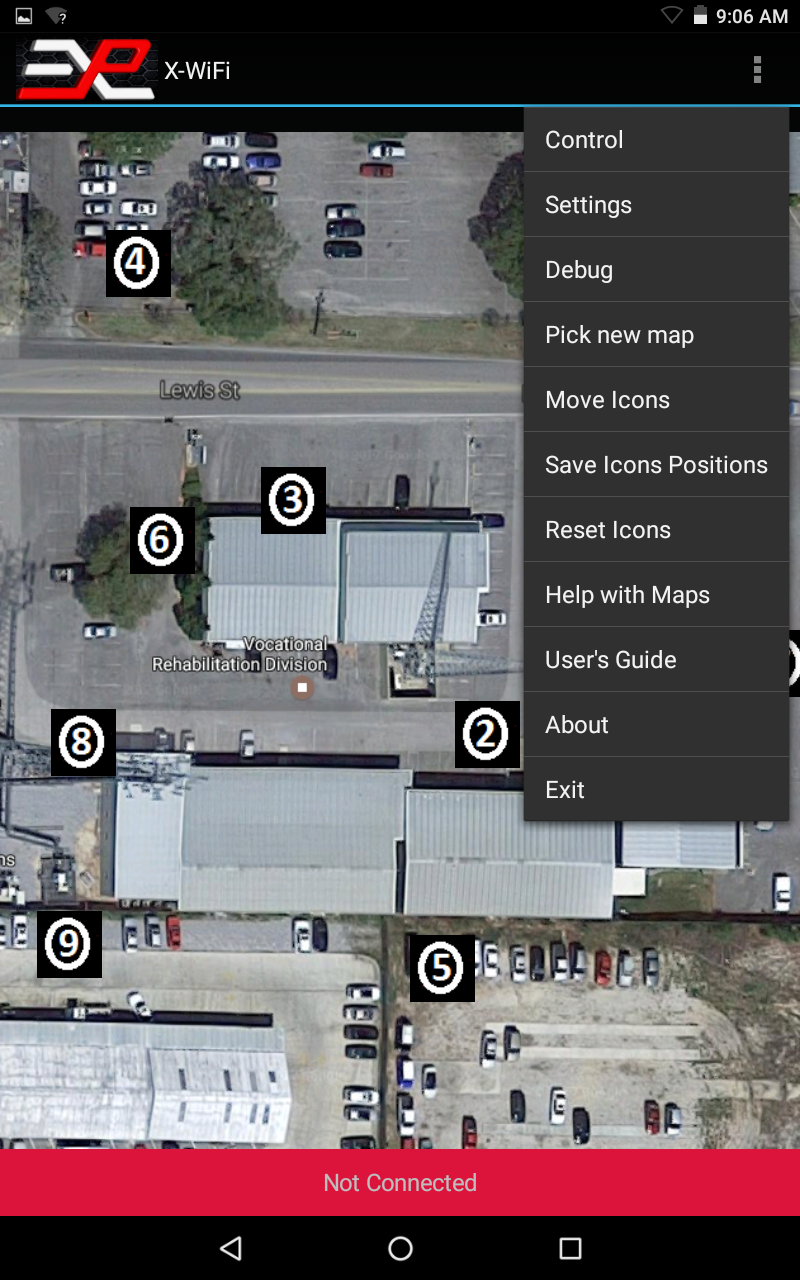
Task: Open Settings from the menu
Action: (x=655, y=205)
